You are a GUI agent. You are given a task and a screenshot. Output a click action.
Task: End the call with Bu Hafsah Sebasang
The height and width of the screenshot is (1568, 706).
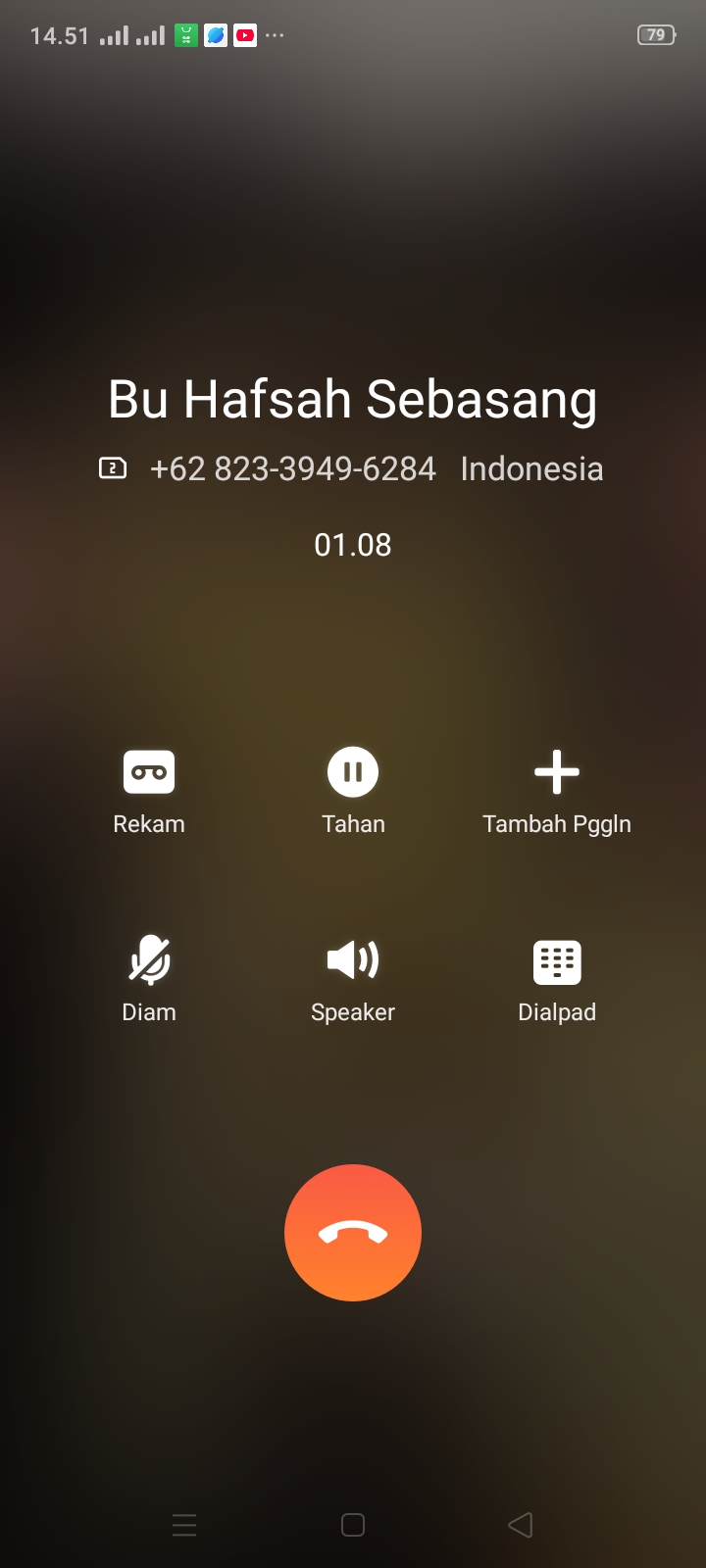tap(353, 1233)
